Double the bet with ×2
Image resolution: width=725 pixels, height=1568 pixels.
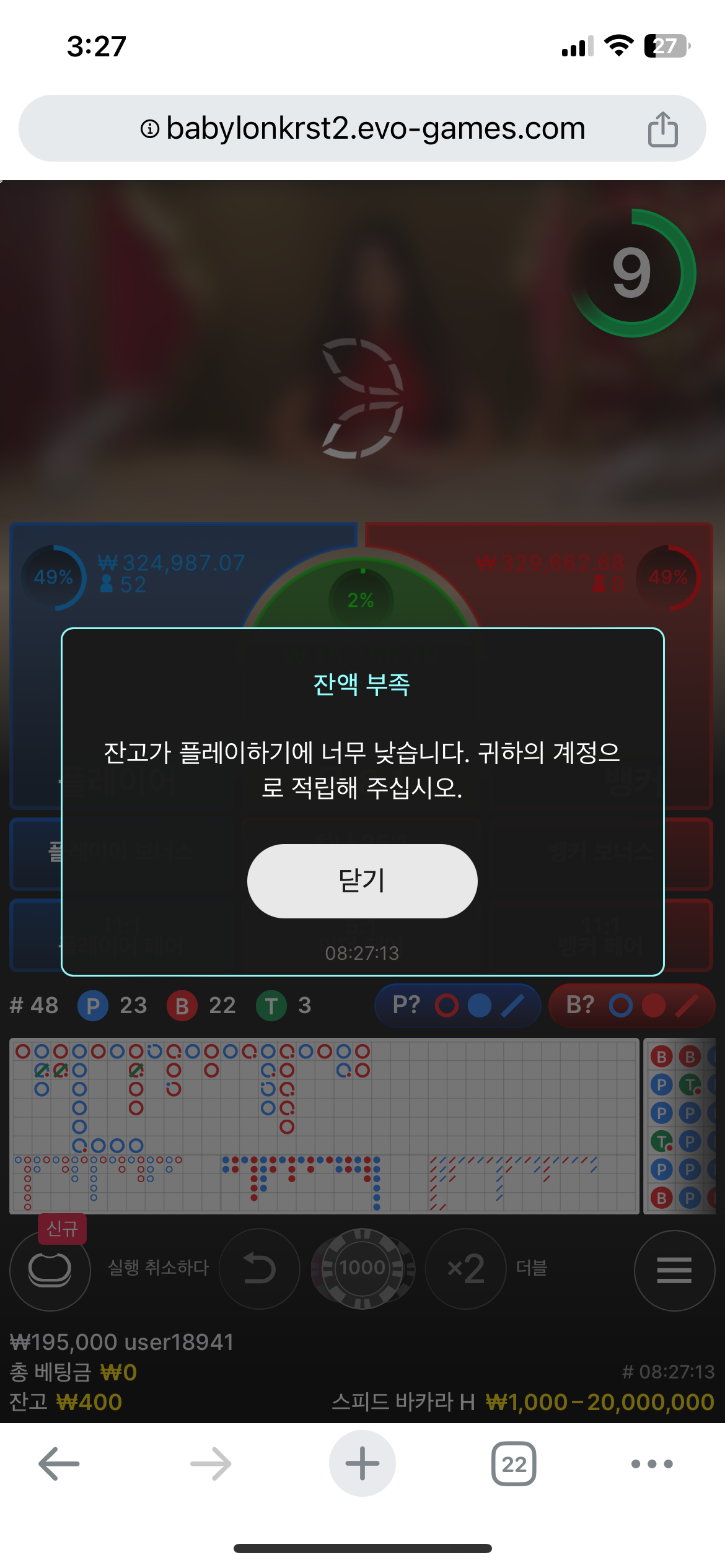(466, 1268)
